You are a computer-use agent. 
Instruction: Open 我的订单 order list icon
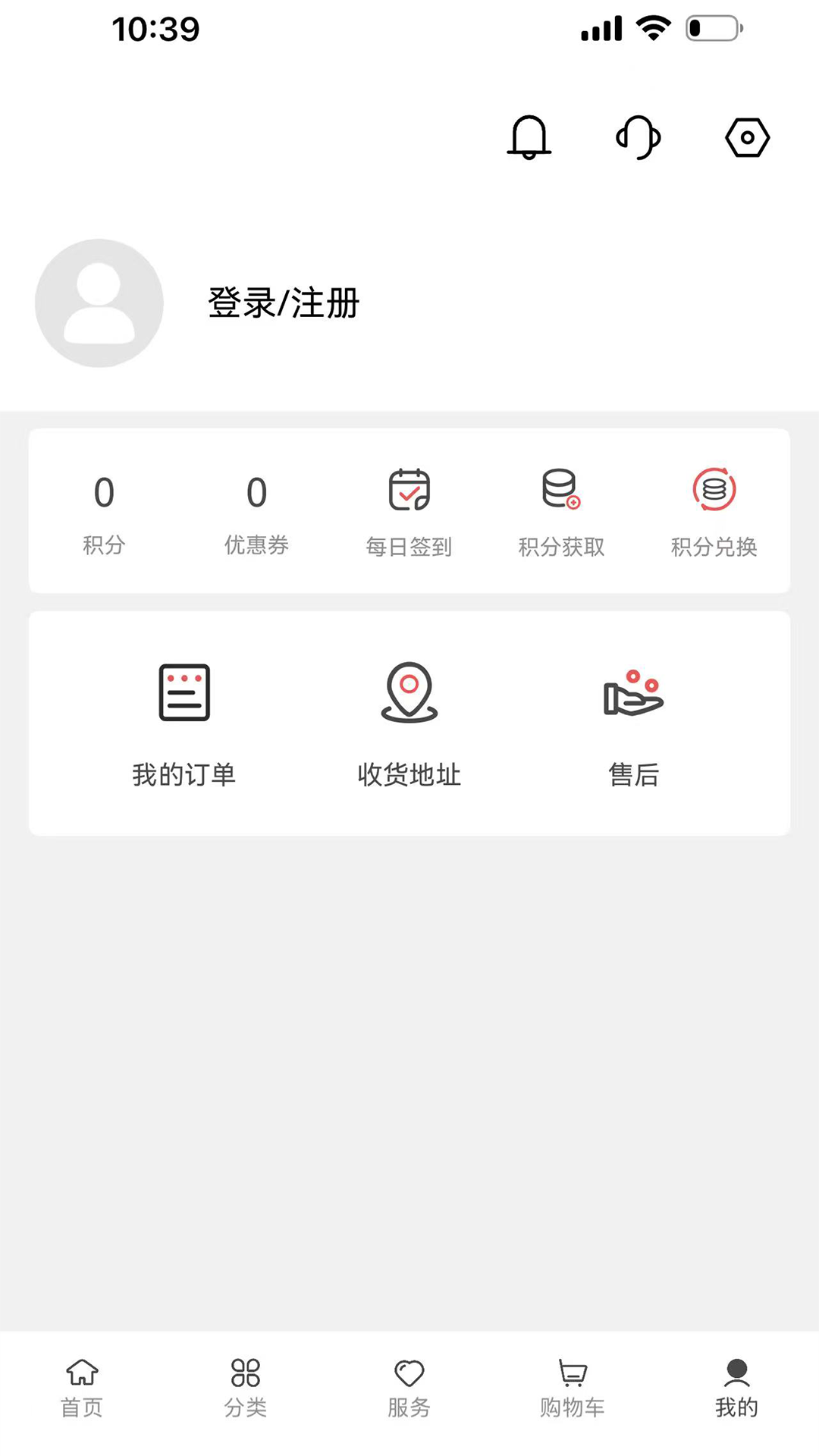(x=184, y=693)
